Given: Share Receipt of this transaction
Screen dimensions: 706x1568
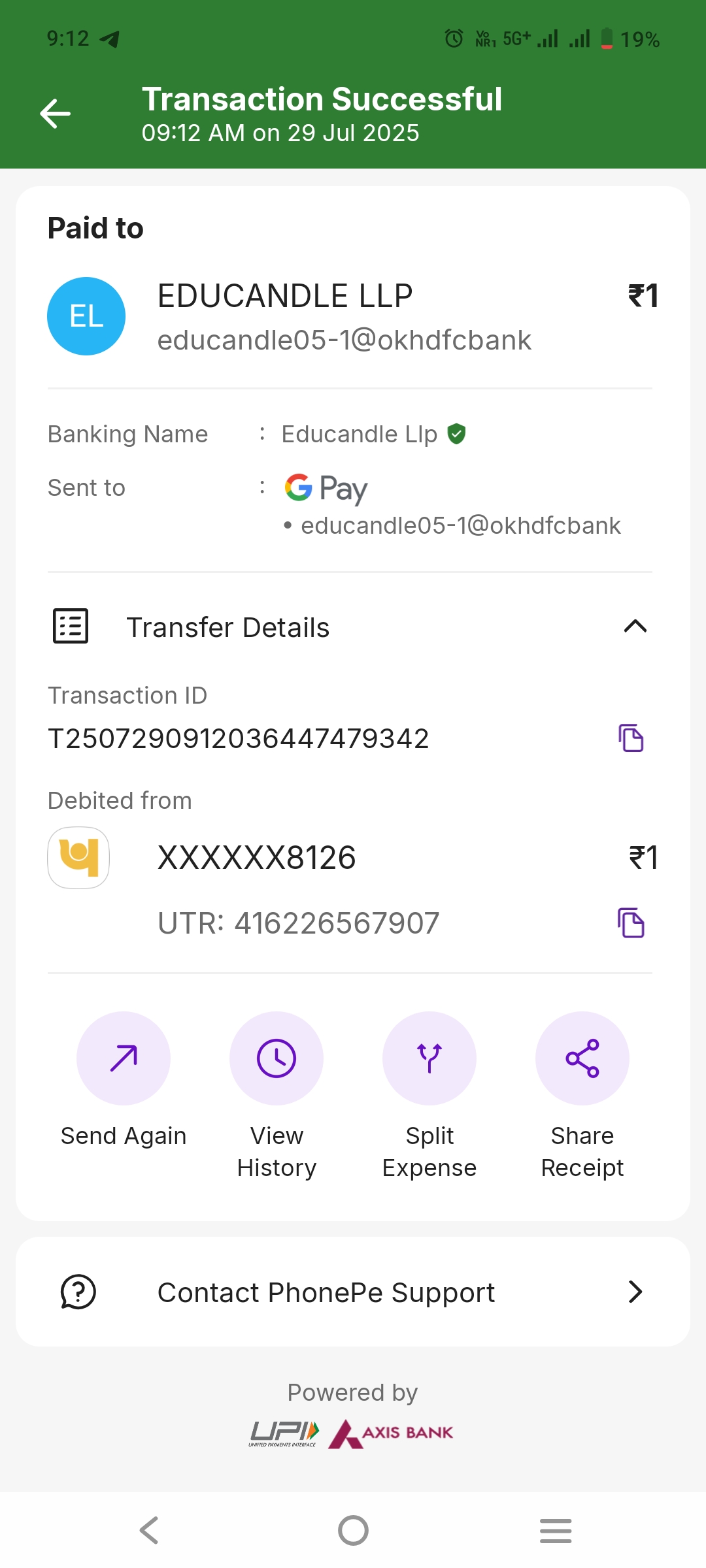Looking at the screenshot, I should [x=582, y=1058].
